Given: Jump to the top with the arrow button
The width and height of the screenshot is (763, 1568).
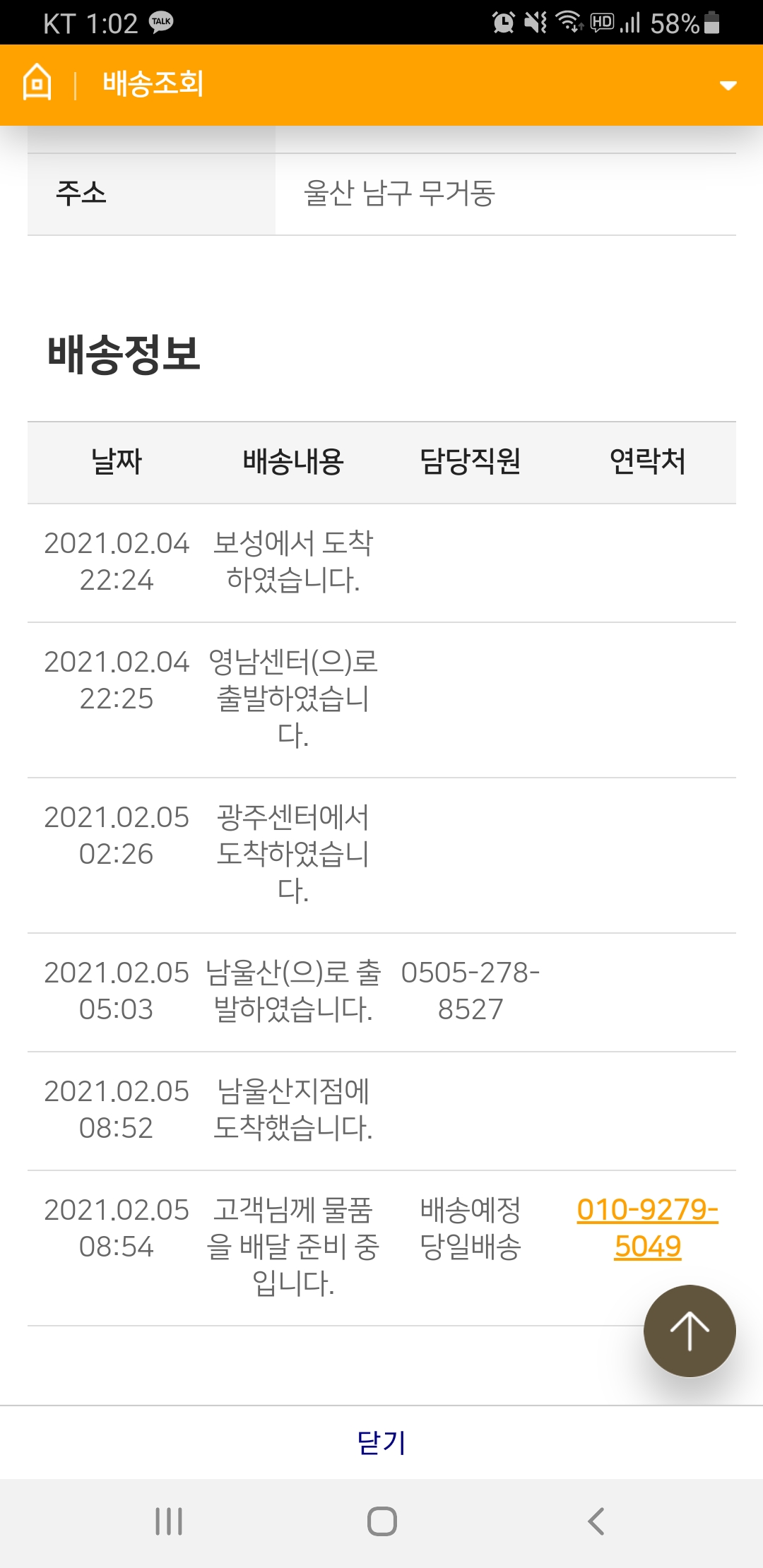Looking at the screenshot, I should point(690,1331).
